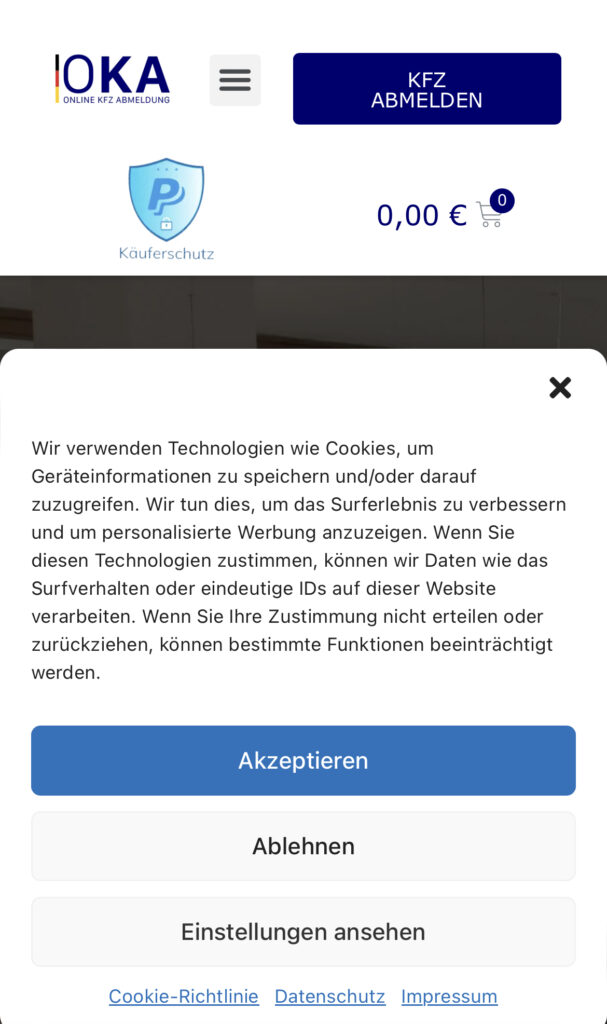Viewport: 607px width, 1024px height.
Task: Open Einstellungen ansehen
Action: click(303, 932)
